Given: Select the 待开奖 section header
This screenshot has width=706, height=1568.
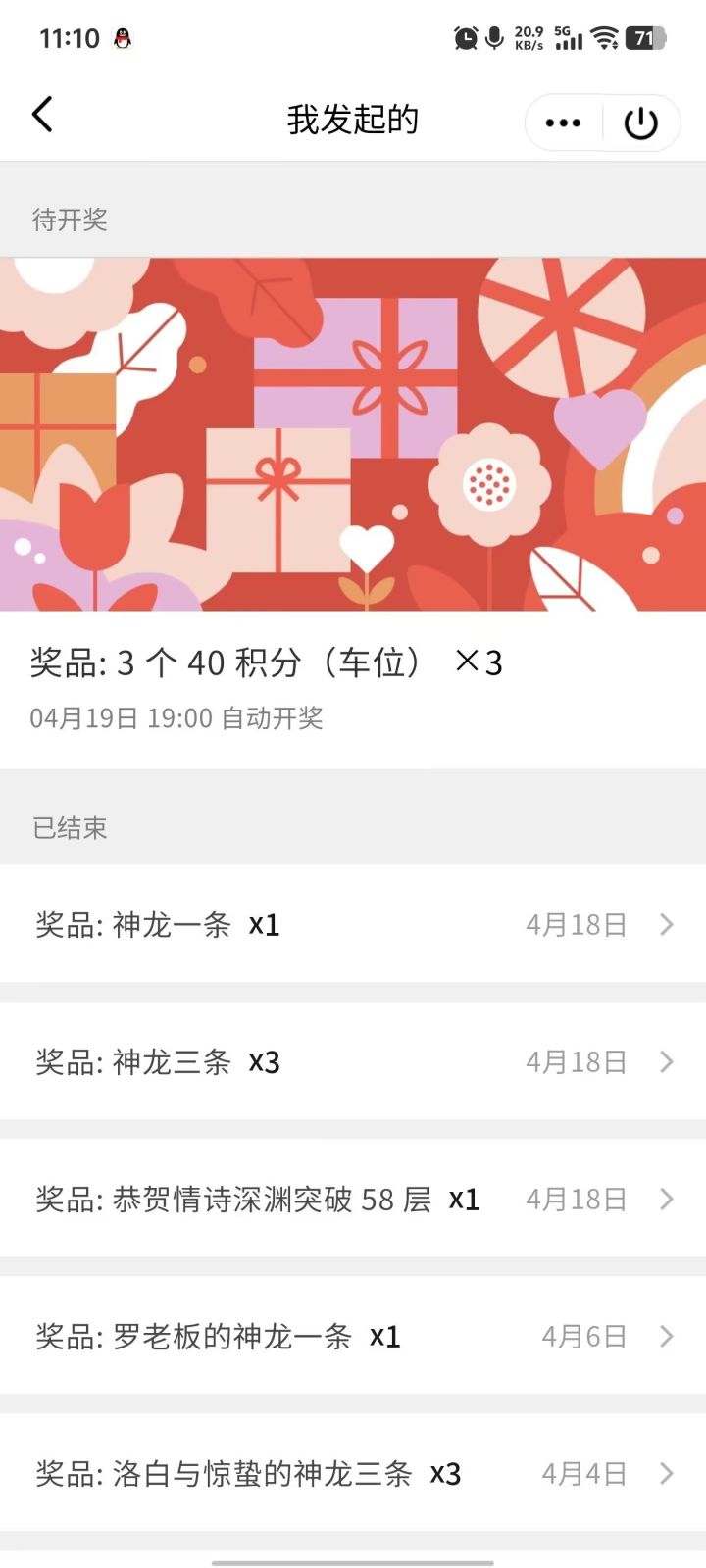Looking at the screenshot, I should coord(71,220).
